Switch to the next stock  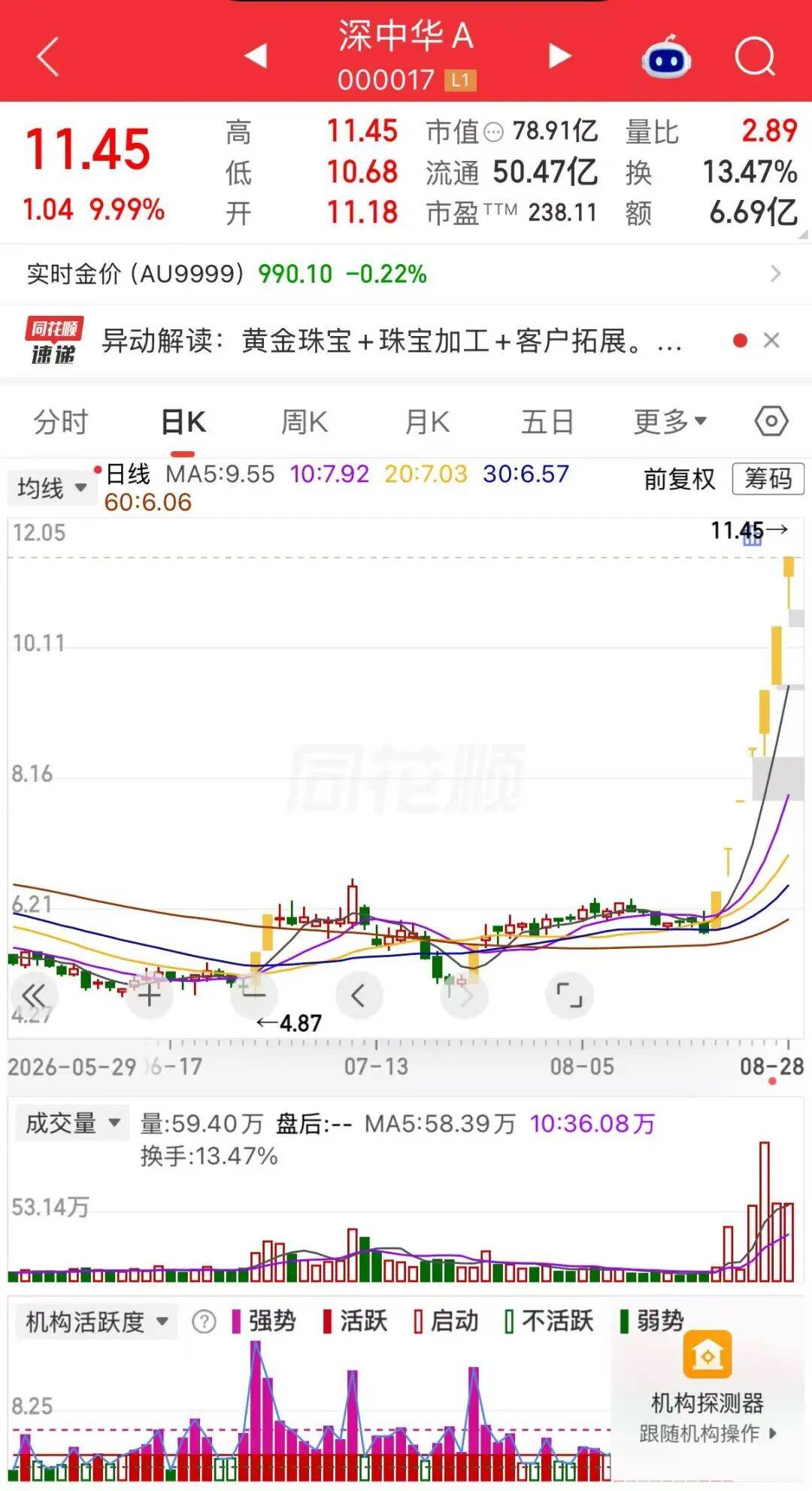click(559, 56)
